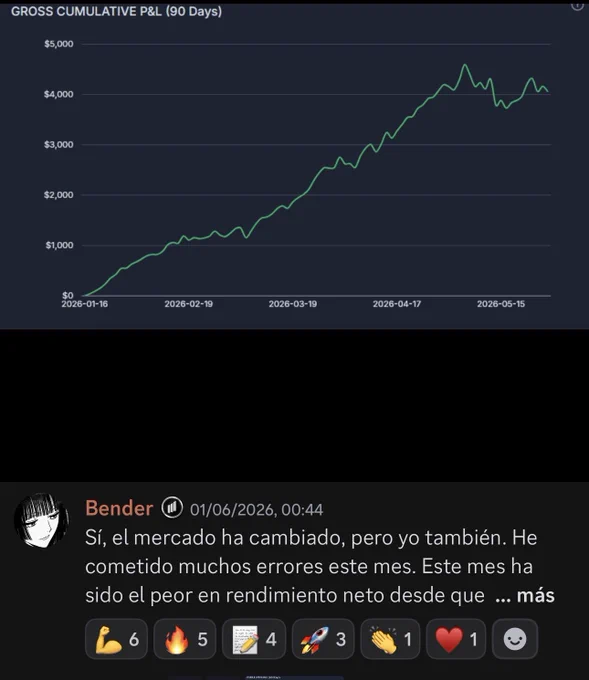React with the rocket emoji
Screen dimensions: 589x680
pos(323,639)
